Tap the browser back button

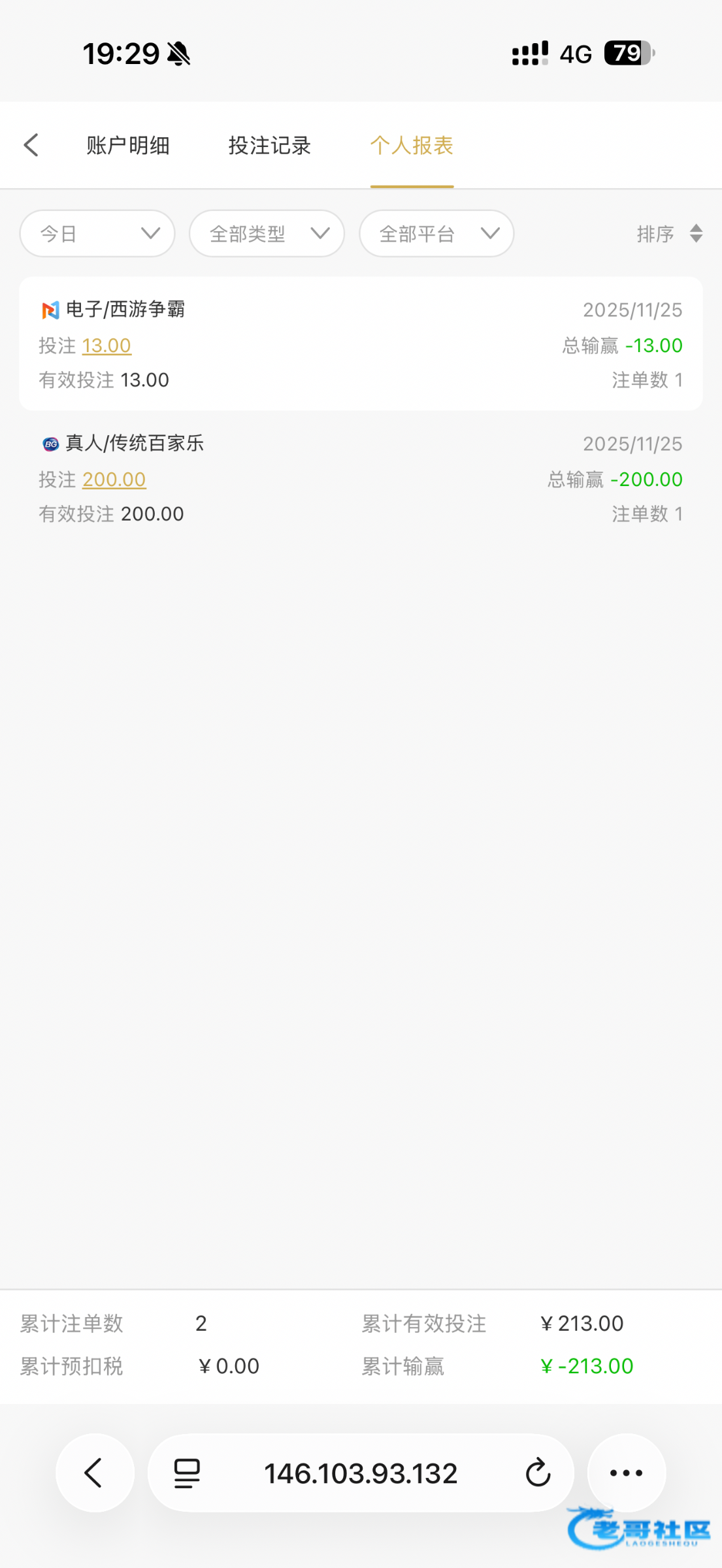[95, 1473]
